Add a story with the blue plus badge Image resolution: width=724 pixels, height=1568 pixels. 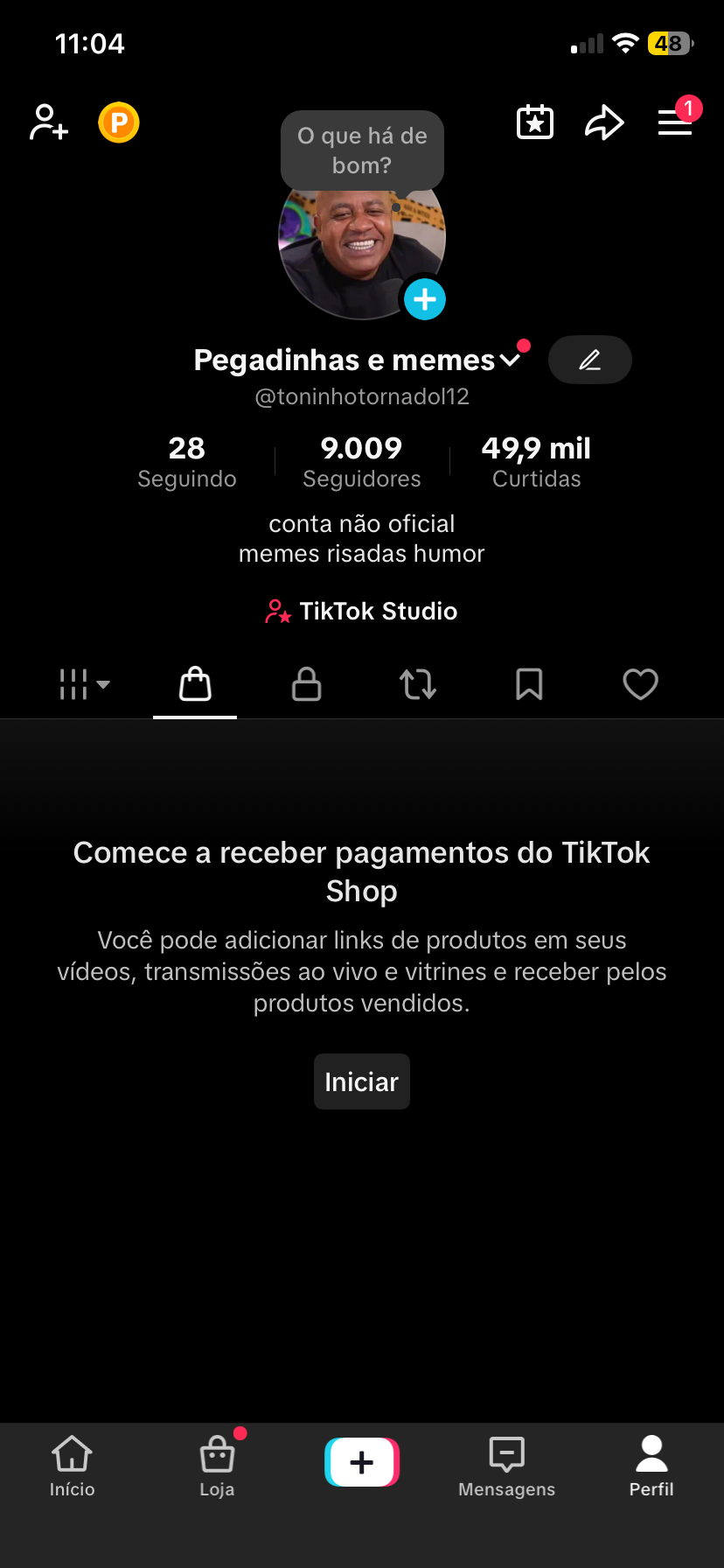[x=425, y=299]
